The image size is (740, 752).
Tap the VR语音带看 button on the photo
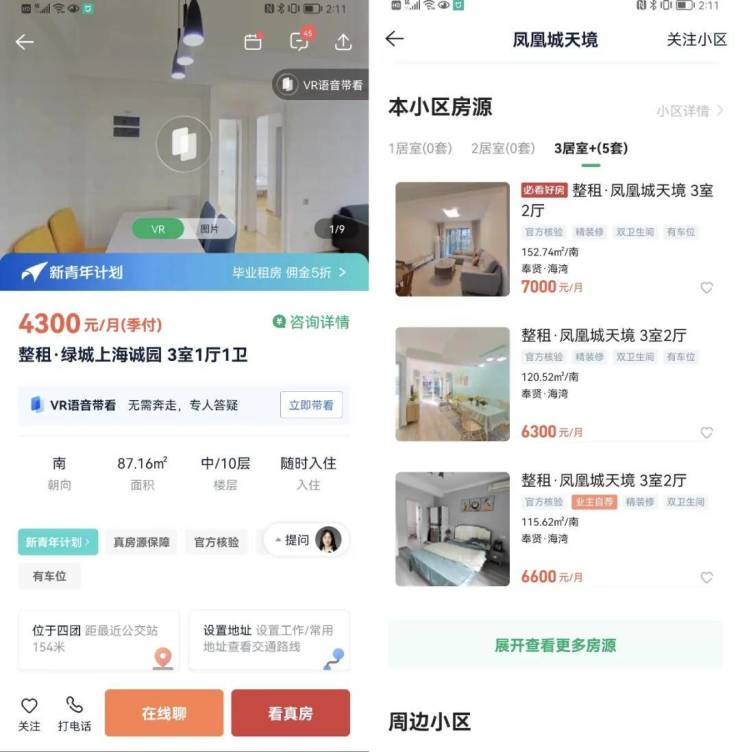point(322,85)
